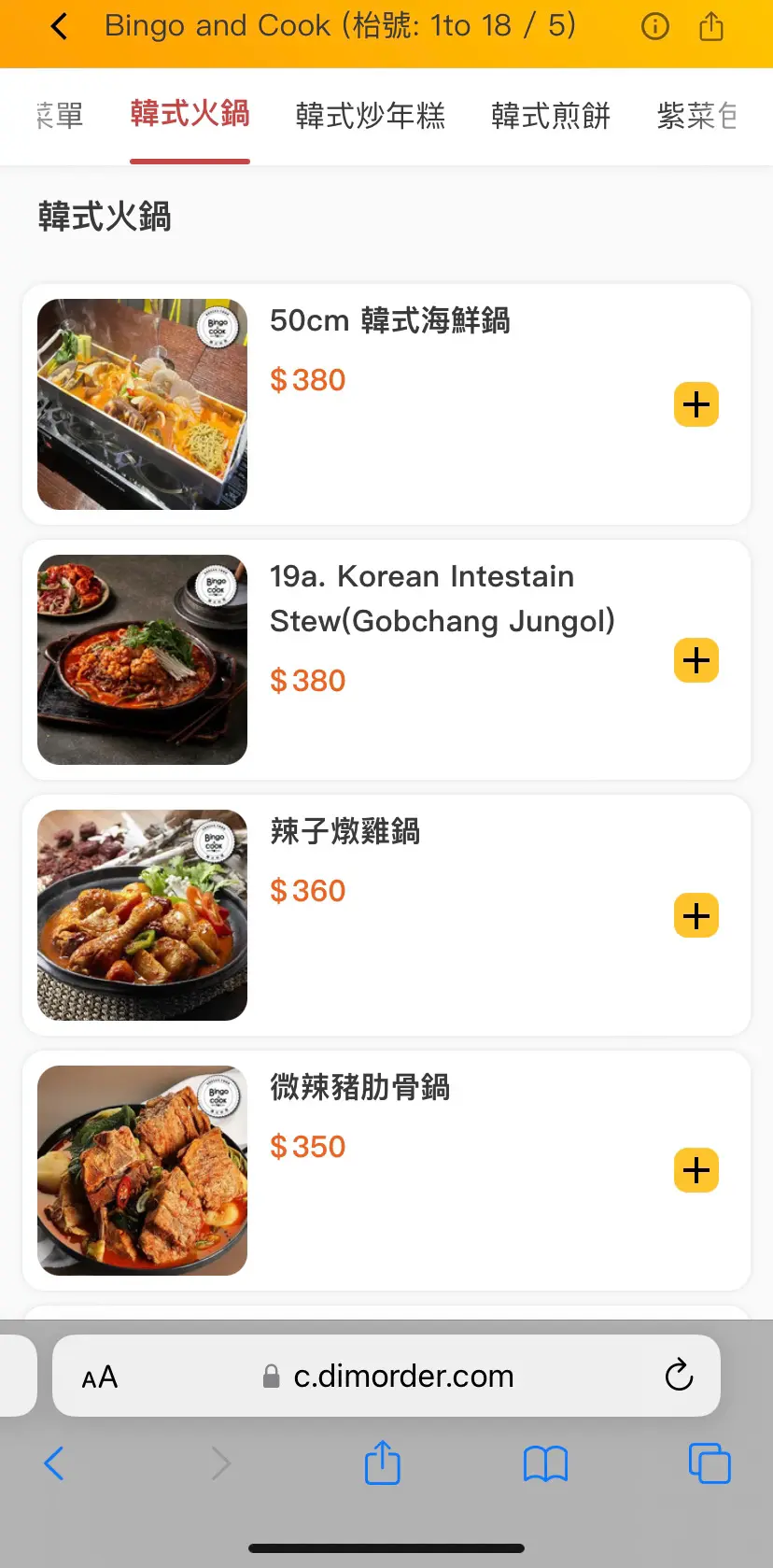The image size is (773, 1568).
Task: Show all open Safari tabs
Action: 709,1463
